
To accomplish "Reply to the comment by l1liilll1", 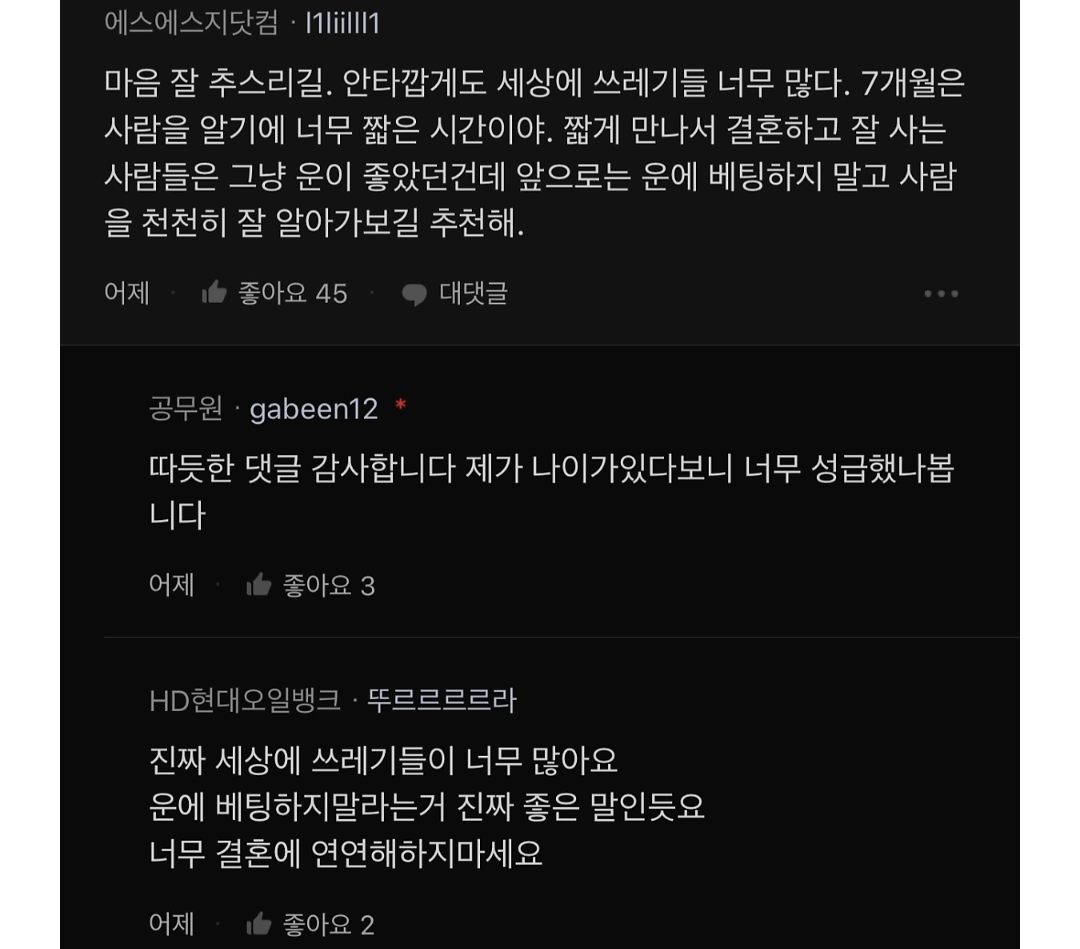I will click(455, 294).
